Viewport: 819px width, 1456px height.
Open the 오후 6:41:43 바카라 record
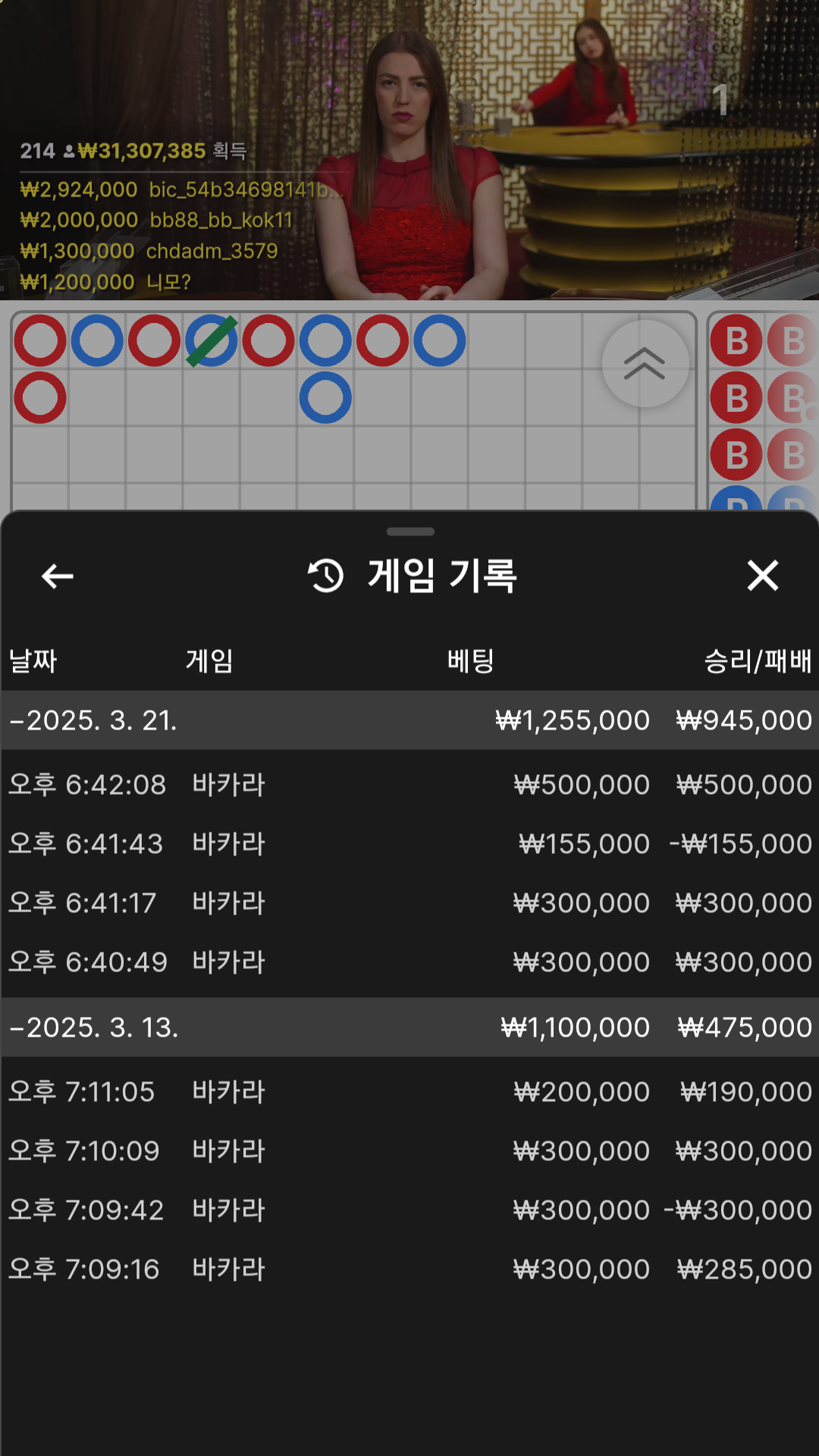tap(409, 844)
